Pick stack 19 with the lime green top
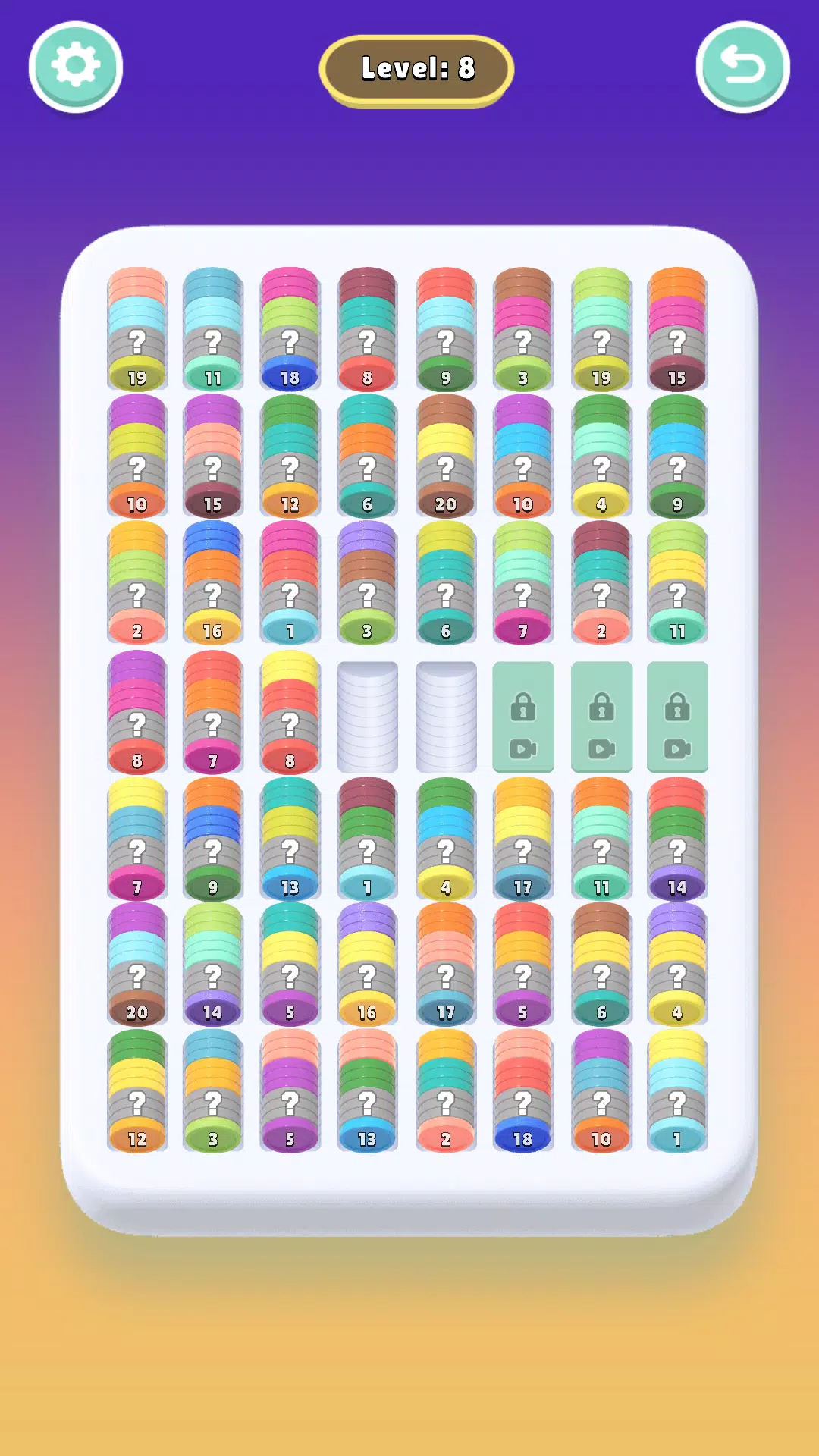 pyautogui.click(x=601, y=329)
